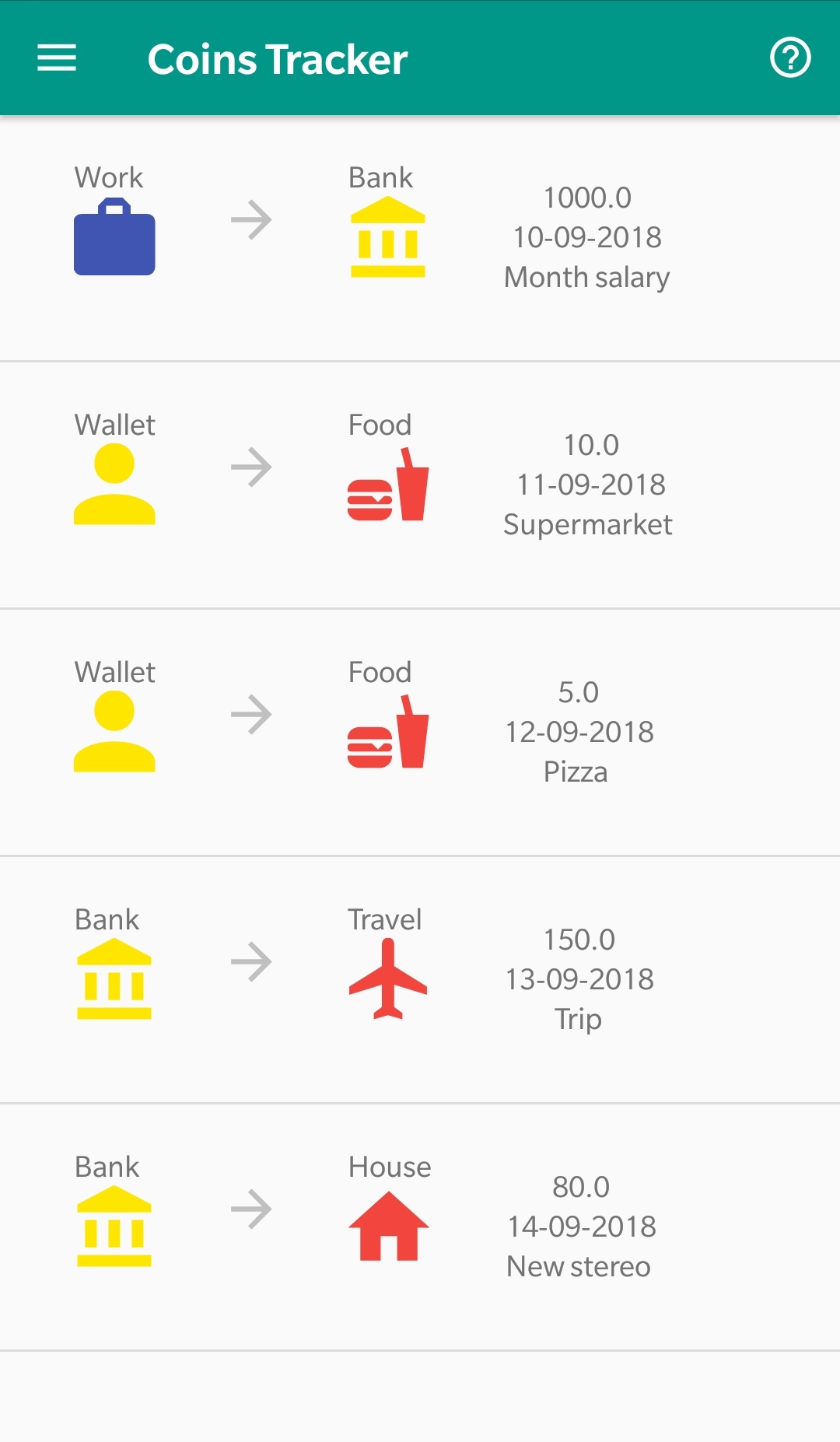Open the Bank icon in the Trip transaction

tap(114, 978)
